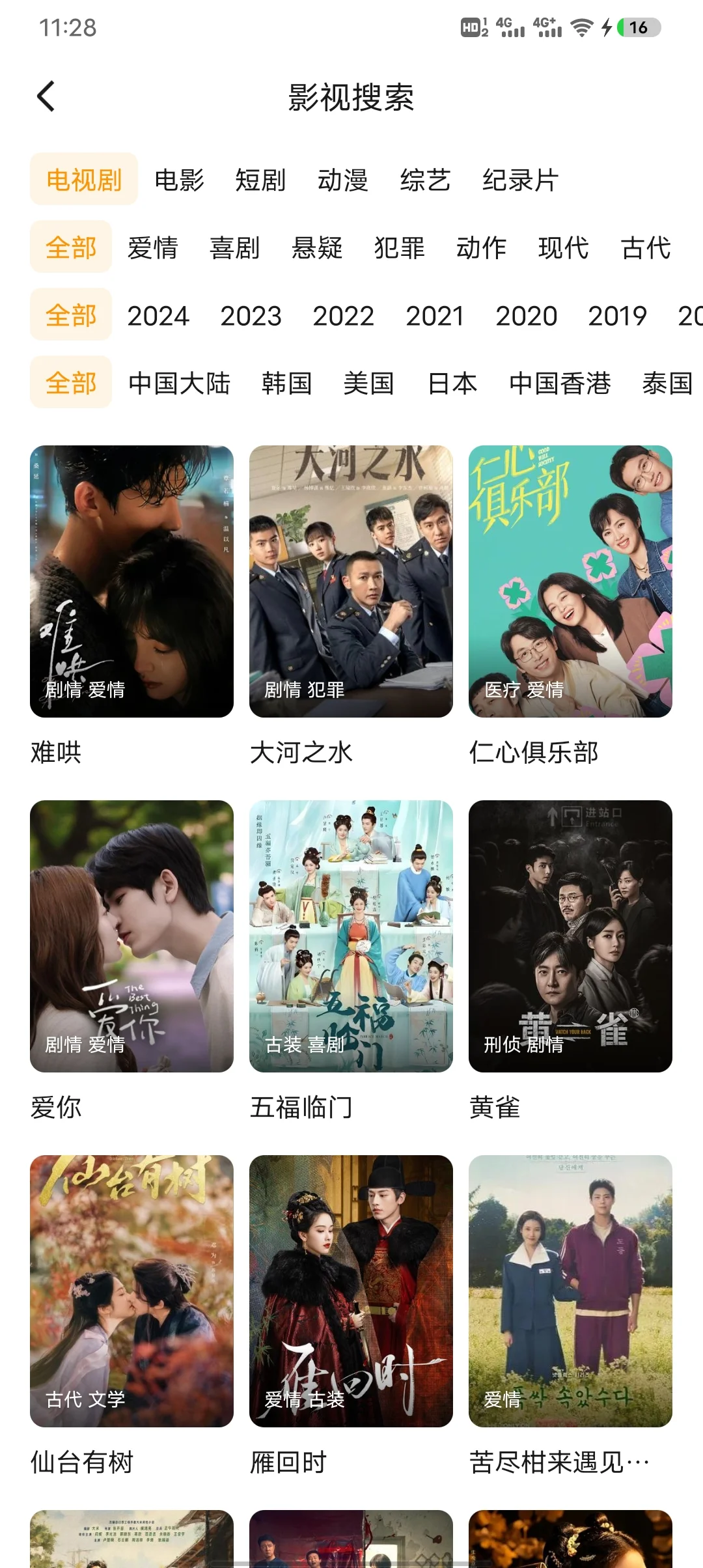Filter by region 中国大陆
The height and width of the screenshot is (1568, 703).
point(179,384)
